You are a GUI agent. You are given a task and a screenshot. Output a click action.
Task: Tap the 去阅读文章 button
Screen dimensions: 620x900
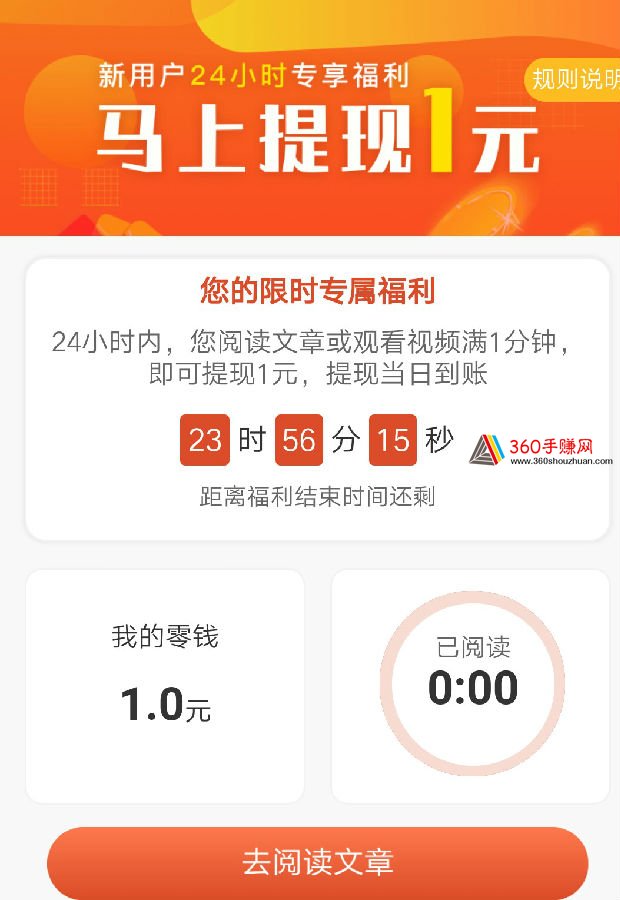[317, 862]
